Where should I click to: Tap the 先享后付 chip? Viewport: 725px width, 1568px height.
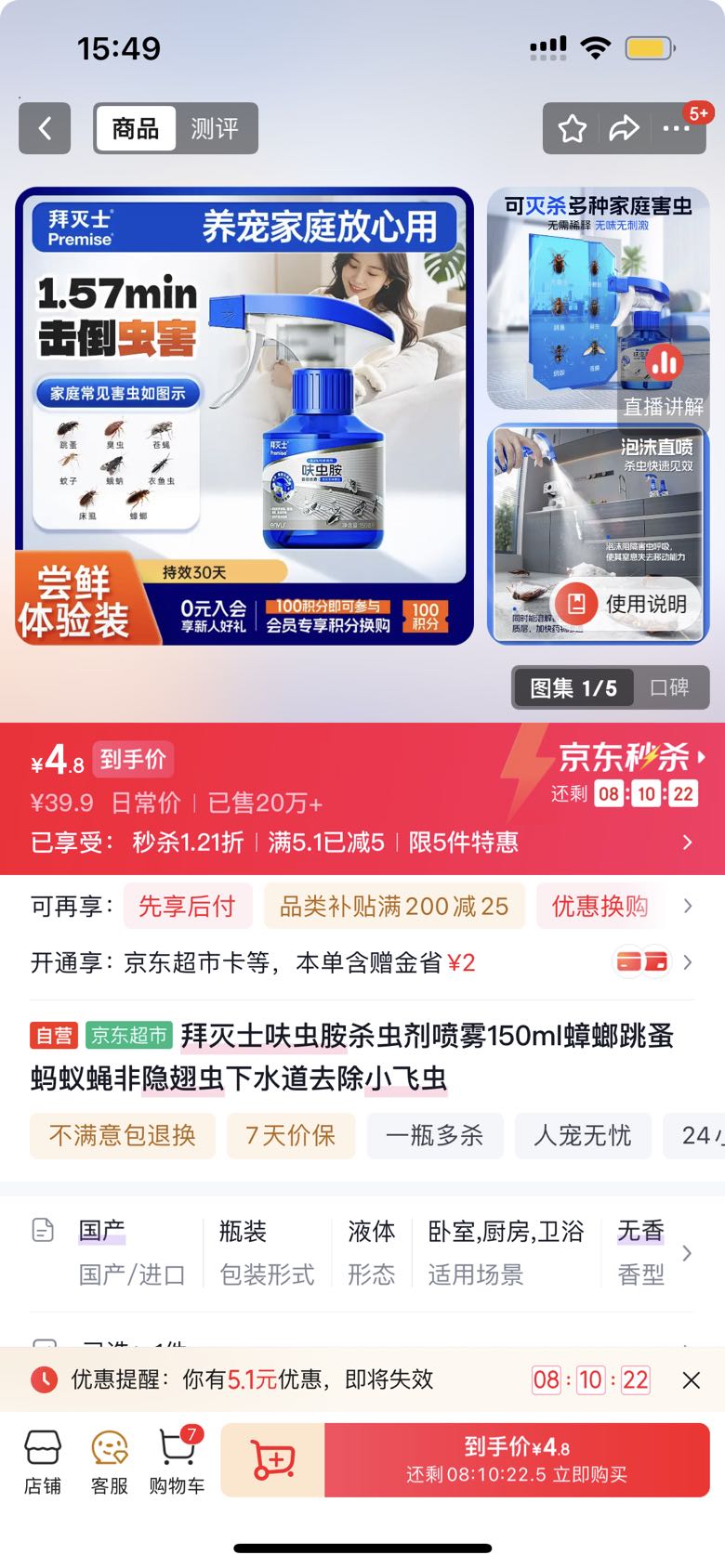[187, 906]
